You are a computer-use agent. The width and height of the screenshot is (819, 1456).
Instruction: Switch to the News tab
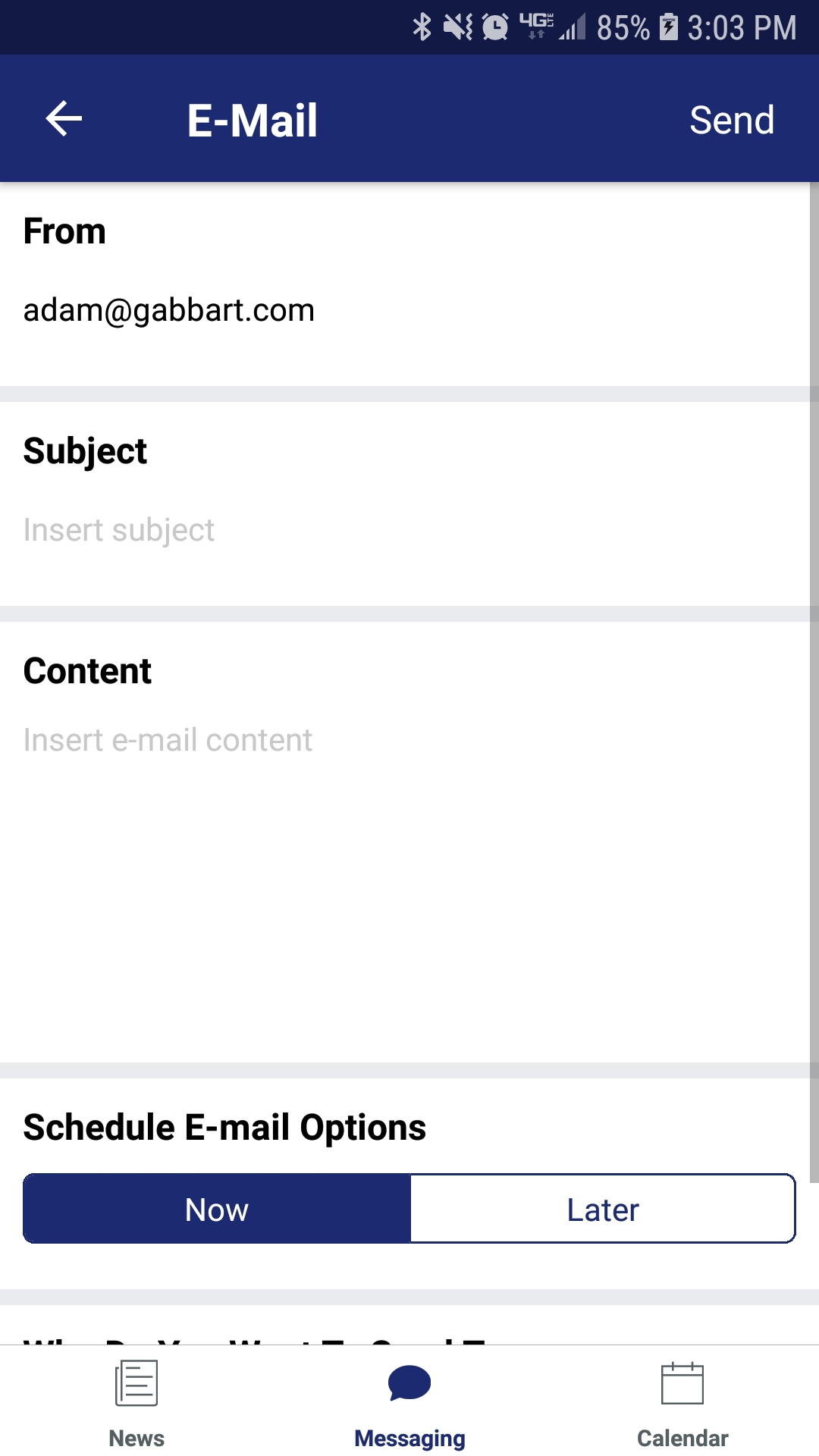(x=136, y=1403)
